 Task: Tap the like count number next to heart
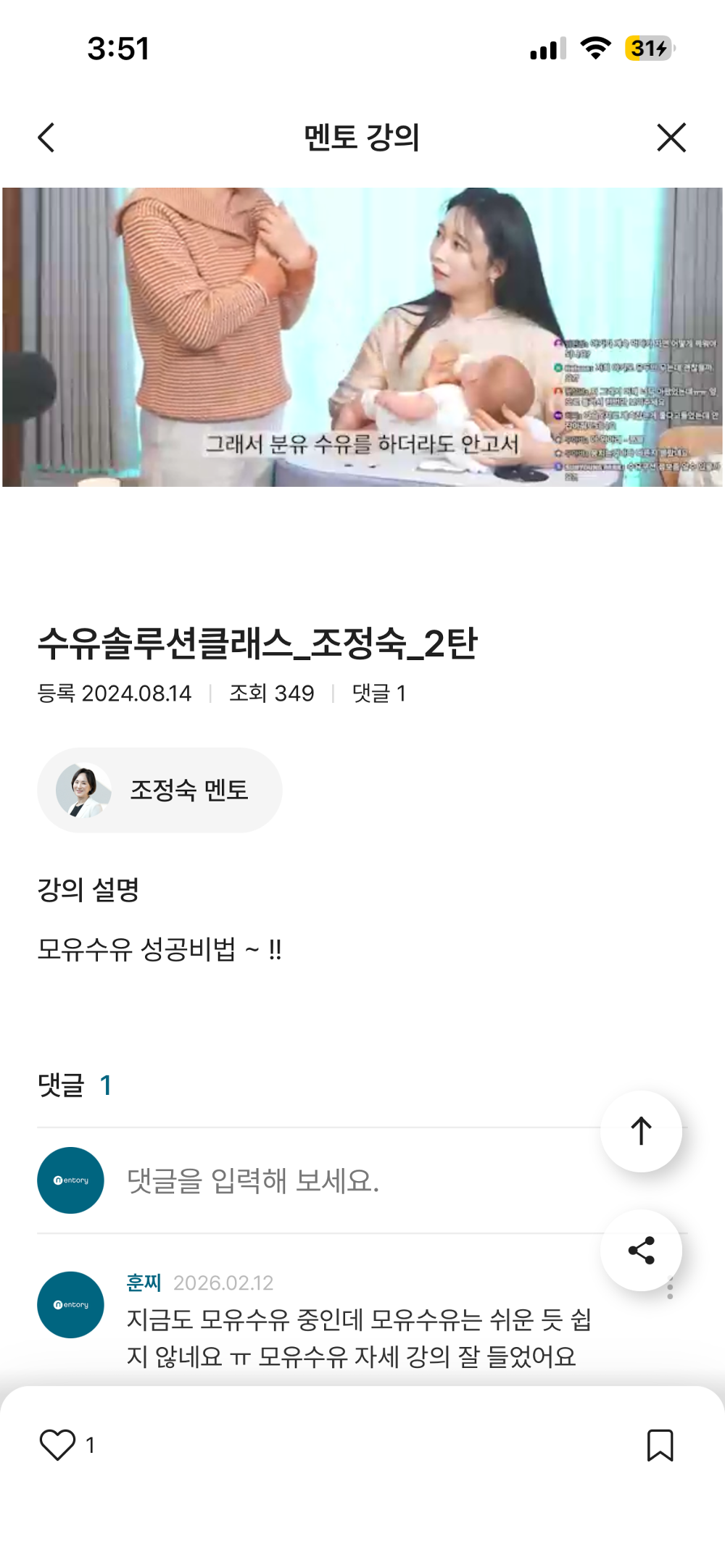(x=90, y=1446)
